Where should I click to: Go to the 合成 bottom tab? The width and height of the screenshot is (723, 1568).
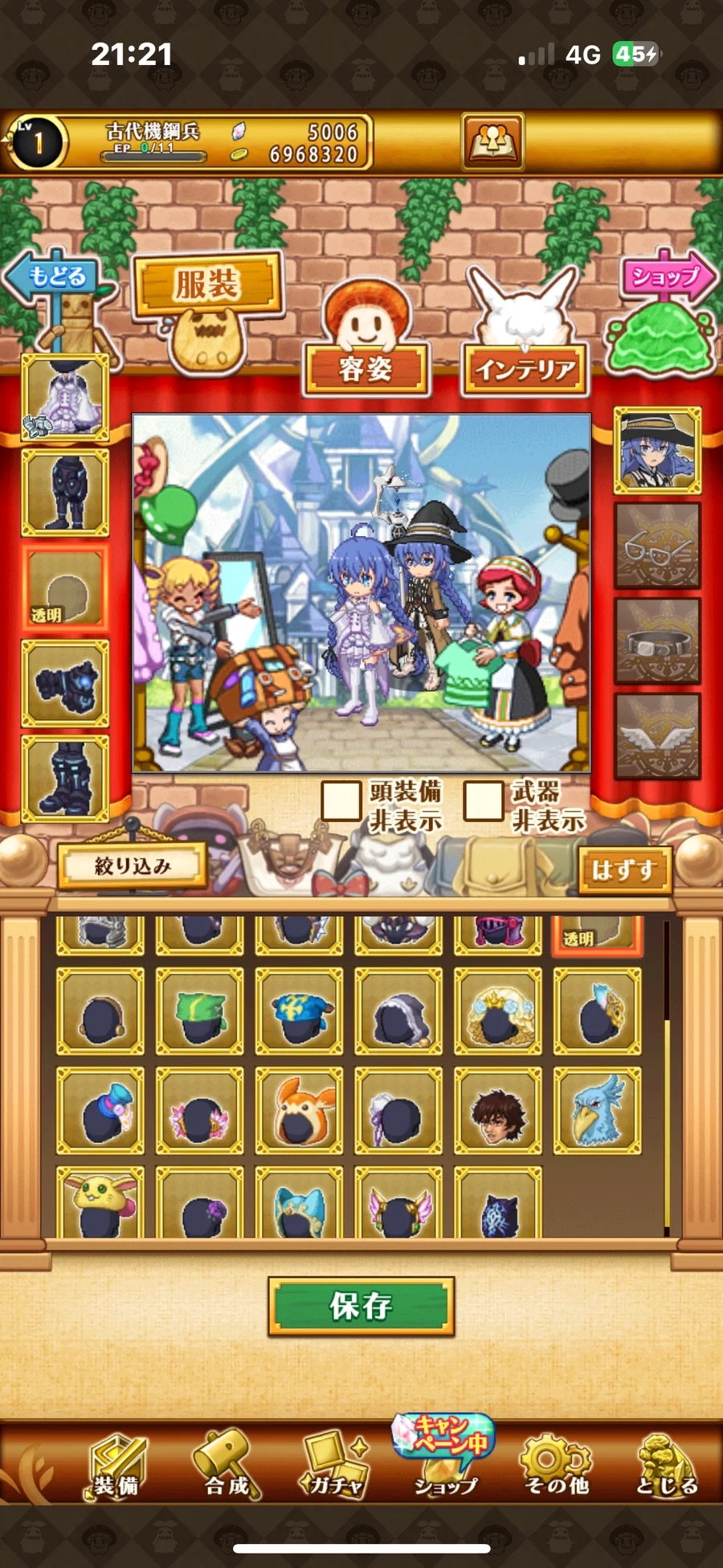tap(227, 1464)
